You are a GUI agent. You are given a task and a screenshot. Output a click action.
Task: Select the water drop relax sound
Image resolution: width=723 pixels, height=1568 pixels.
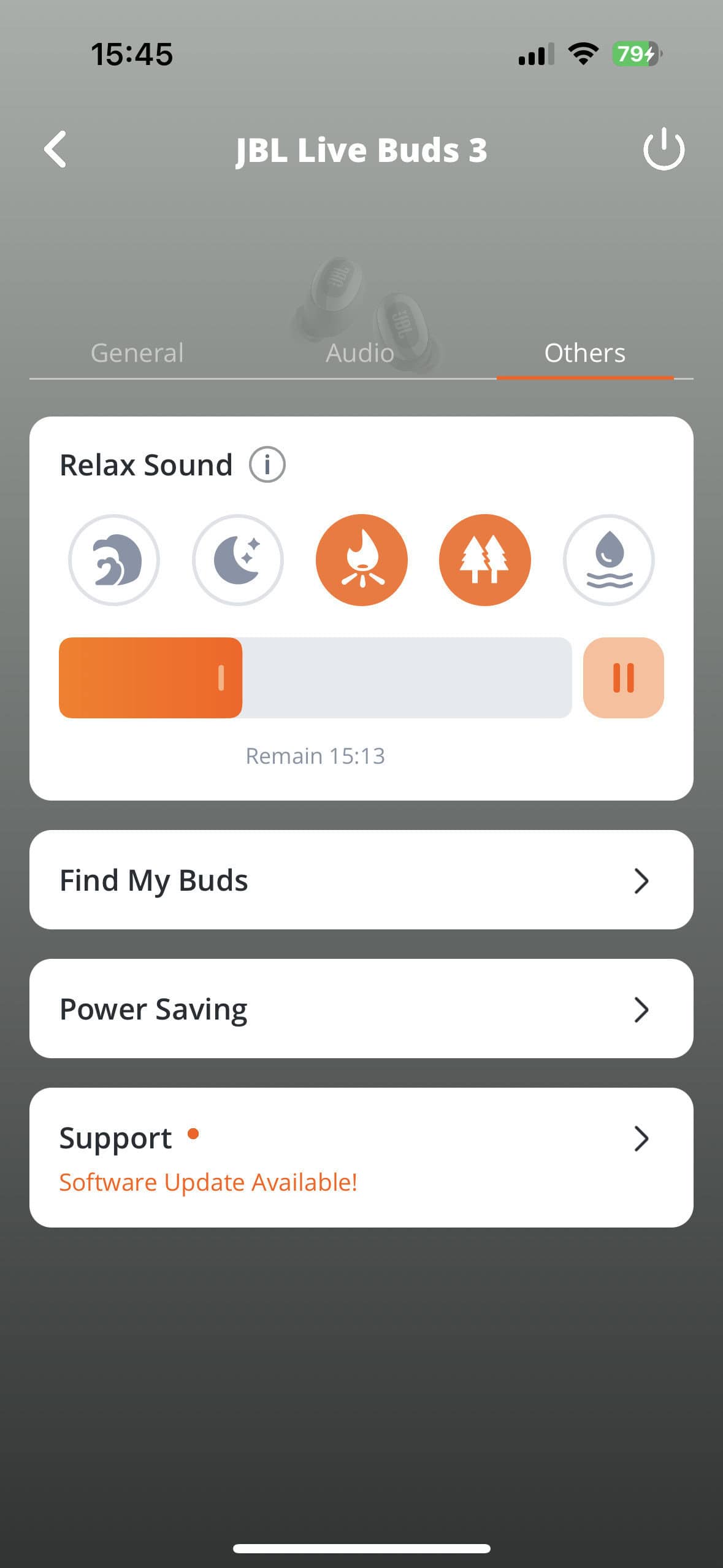(608, 560)
